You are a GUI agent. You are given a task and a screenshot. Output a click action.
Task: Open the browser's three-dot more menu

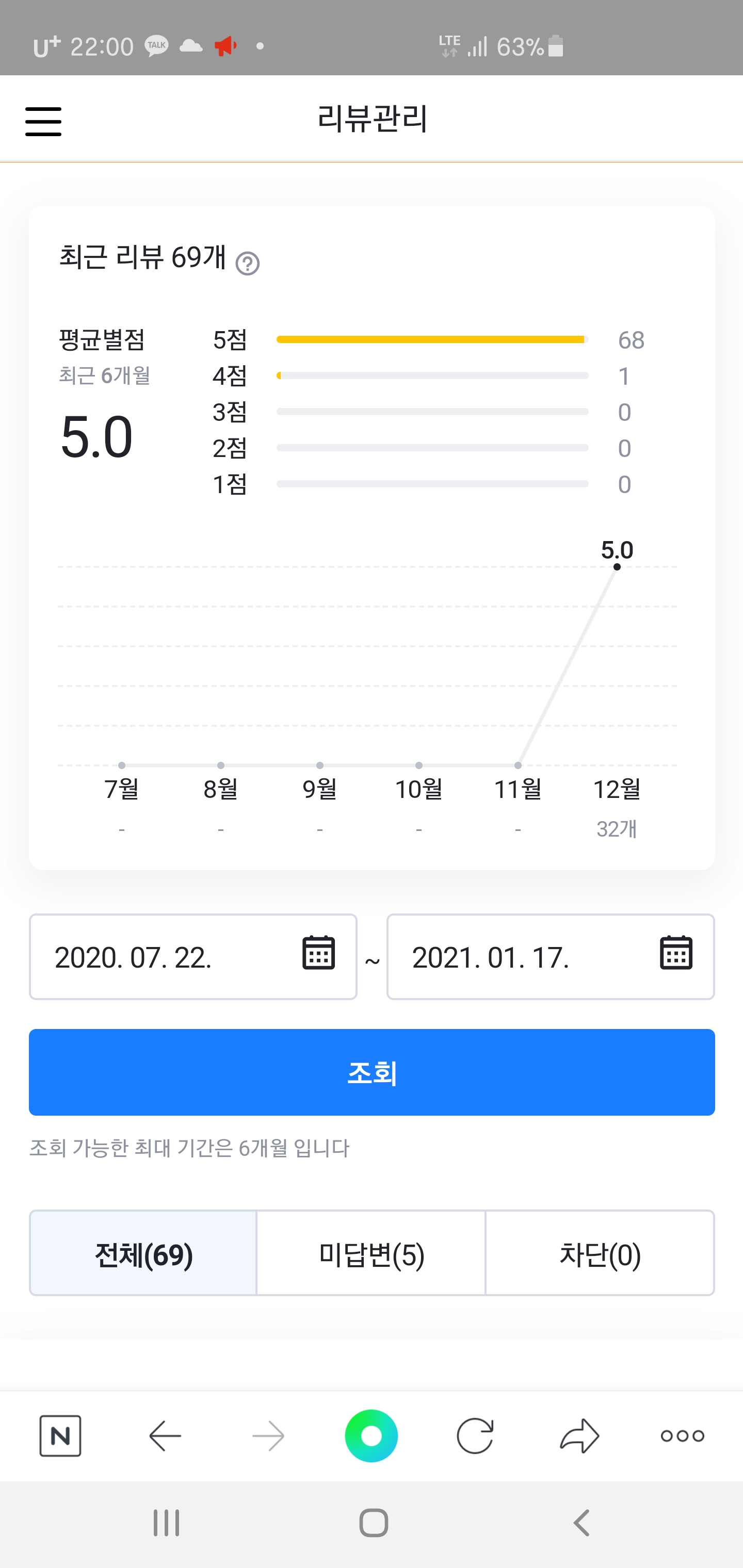coord(682,1436)
